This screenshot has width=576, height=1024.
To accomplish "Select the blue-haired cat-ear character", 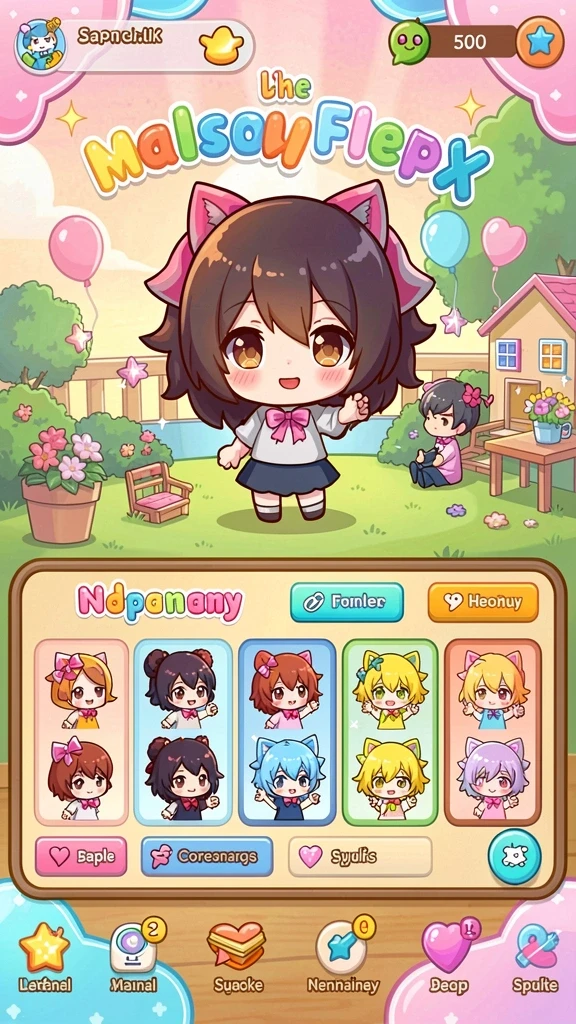I will pos(286,775).
